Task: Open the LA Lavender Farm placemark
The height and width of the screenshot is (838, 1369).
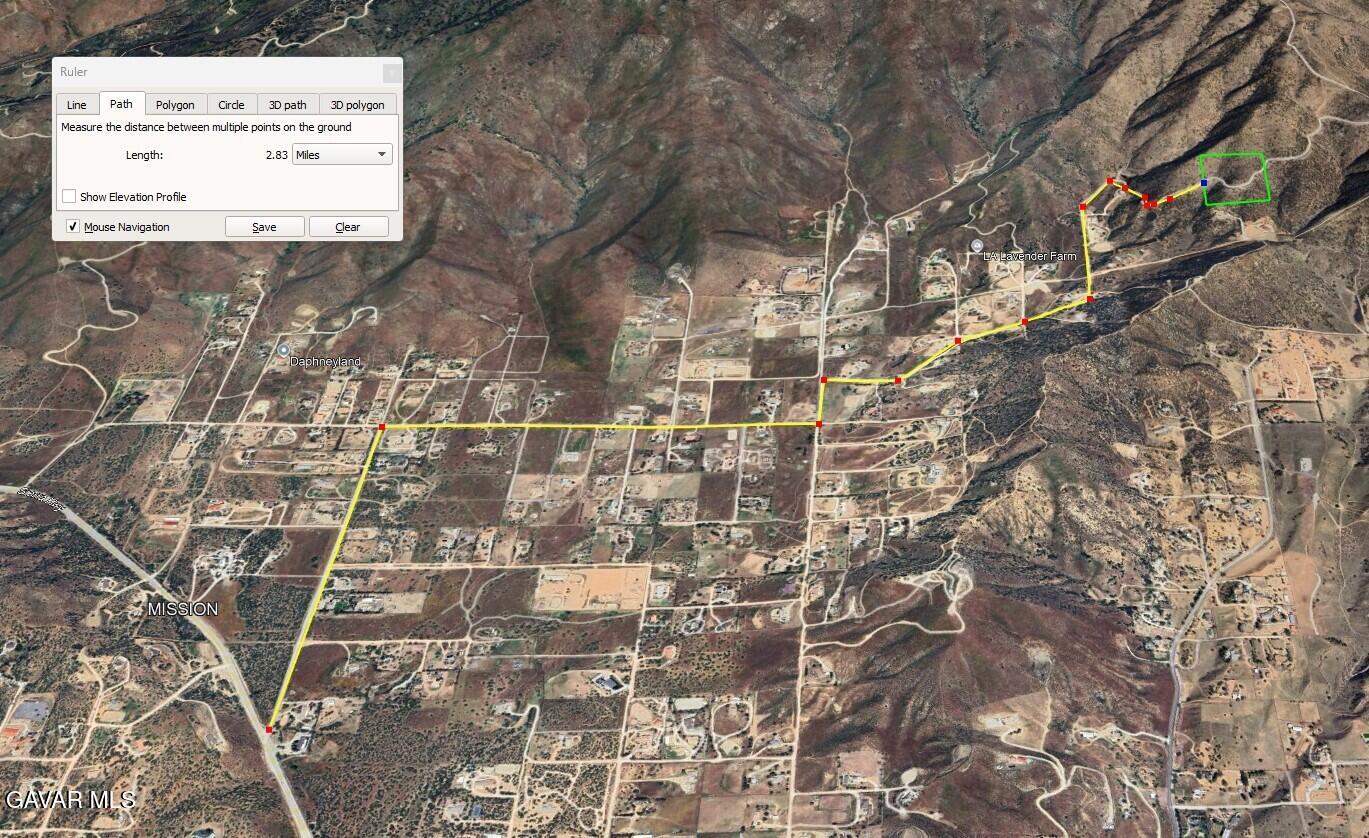Action: 977,245
